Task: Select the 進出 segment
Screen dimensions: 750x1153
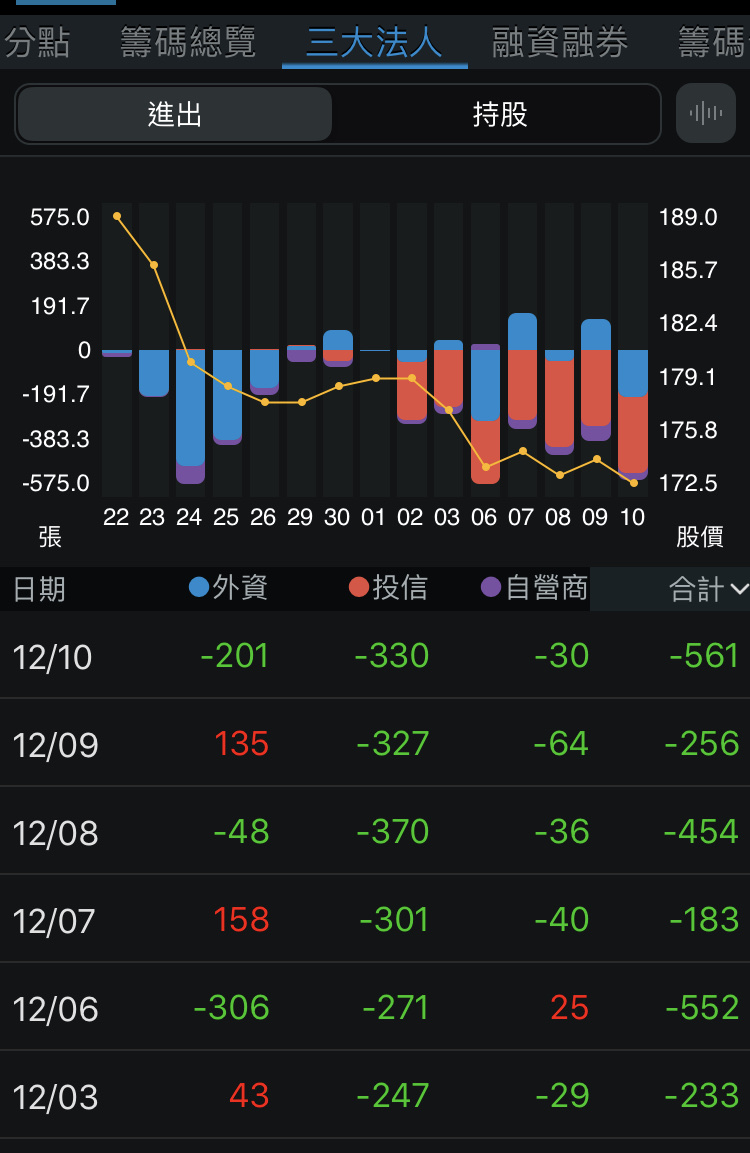Action: (x=175, y=114)
